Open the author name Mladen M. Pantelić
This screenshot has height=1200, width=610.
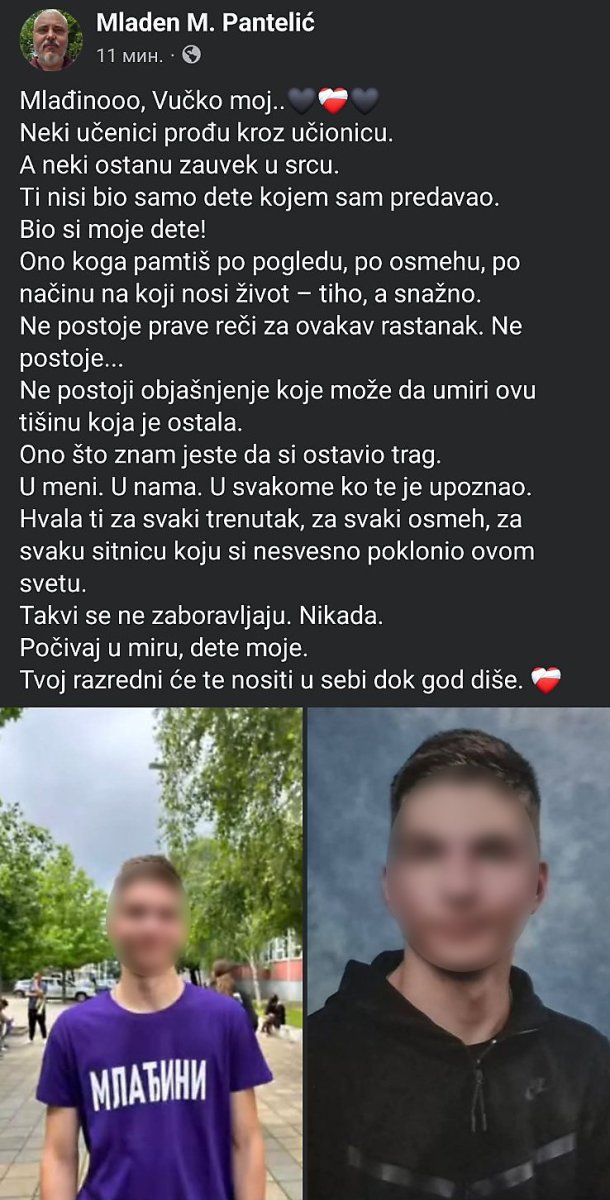click(x=205, y=24)
